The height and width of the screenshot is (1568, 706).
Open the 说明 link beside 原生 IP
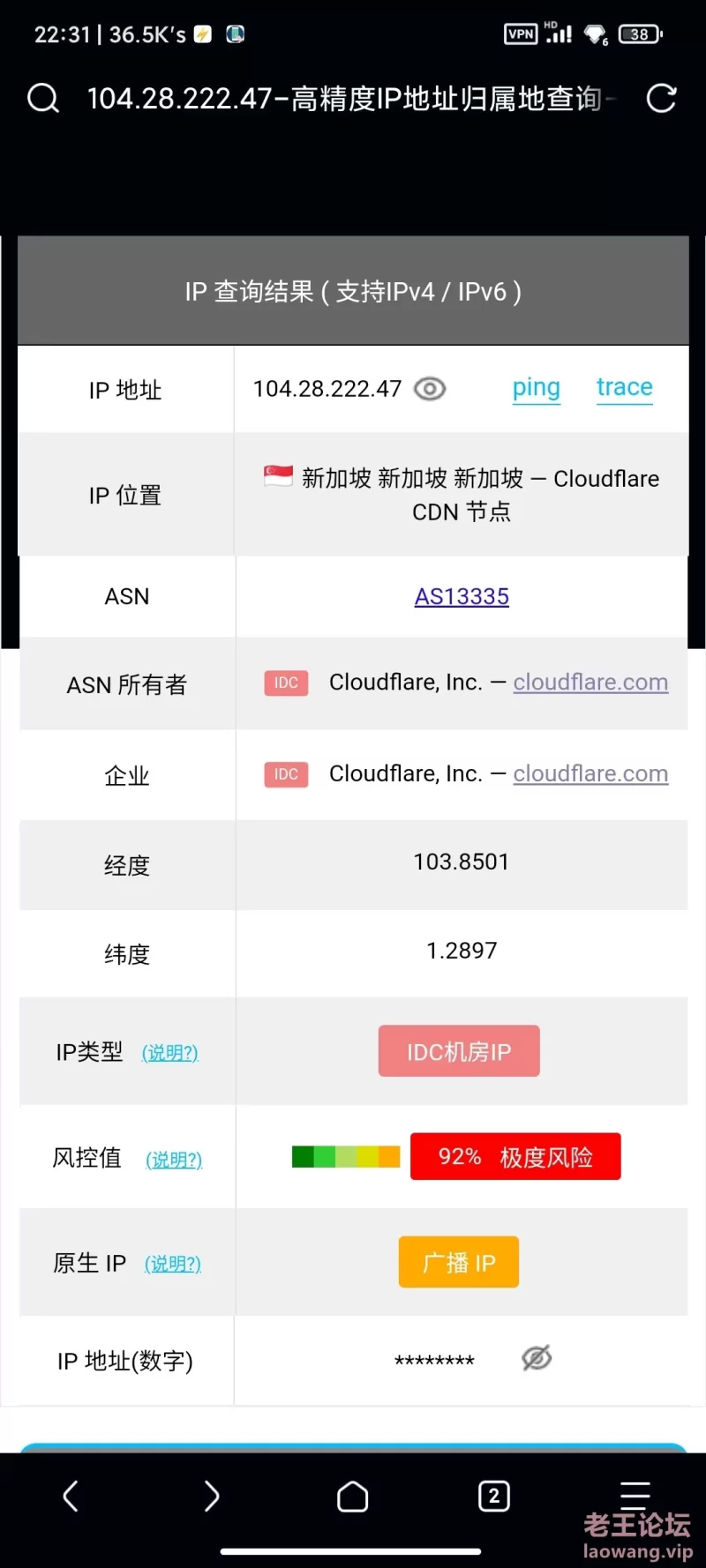click(x=173, y=1265)
